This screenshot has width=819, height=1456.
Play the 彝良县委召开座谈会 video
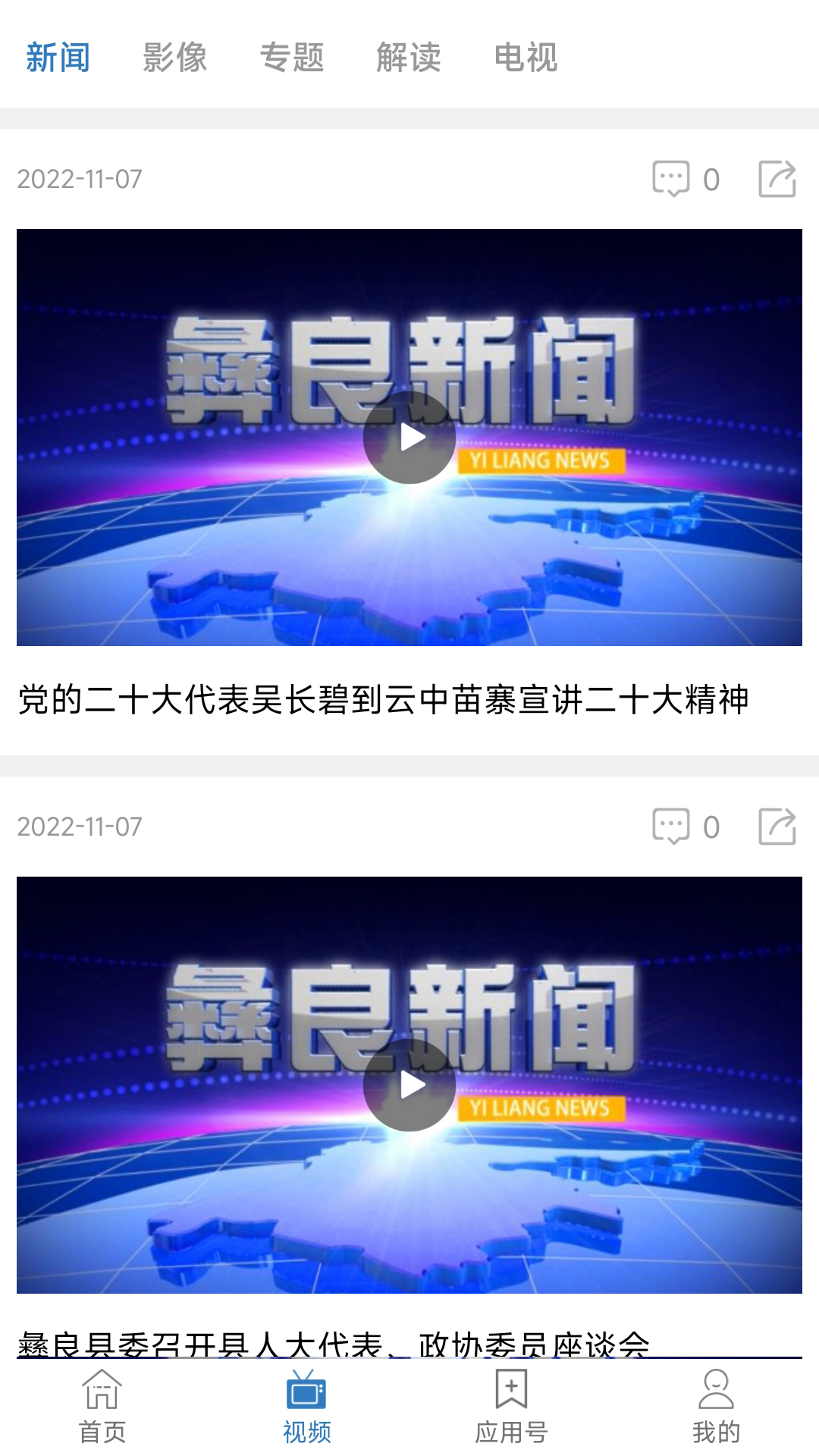click(409, 1085)
